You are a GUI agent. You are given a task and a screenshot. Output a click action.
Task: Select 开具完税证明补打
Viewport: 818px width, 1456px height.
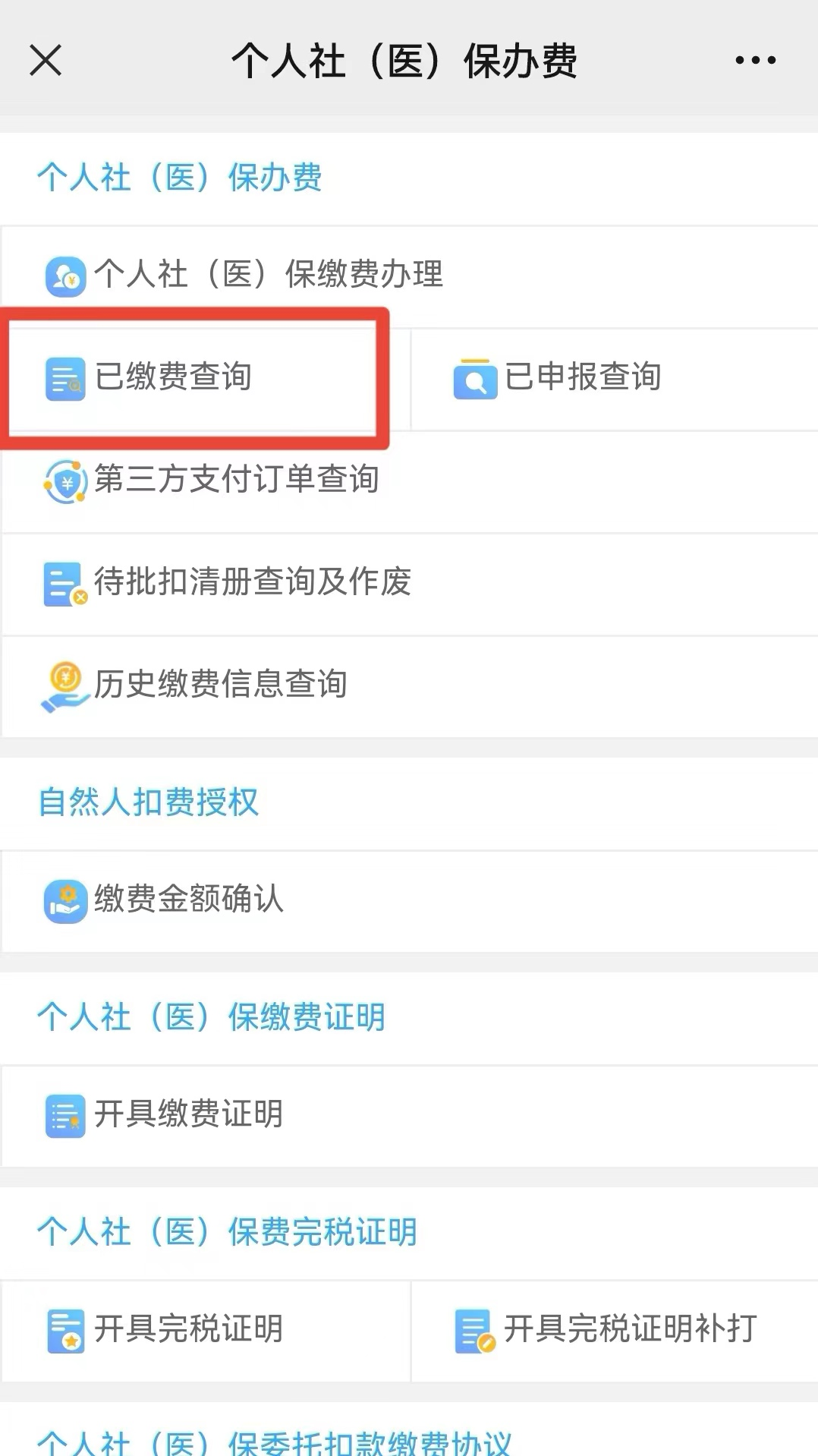coord(629,1329)
